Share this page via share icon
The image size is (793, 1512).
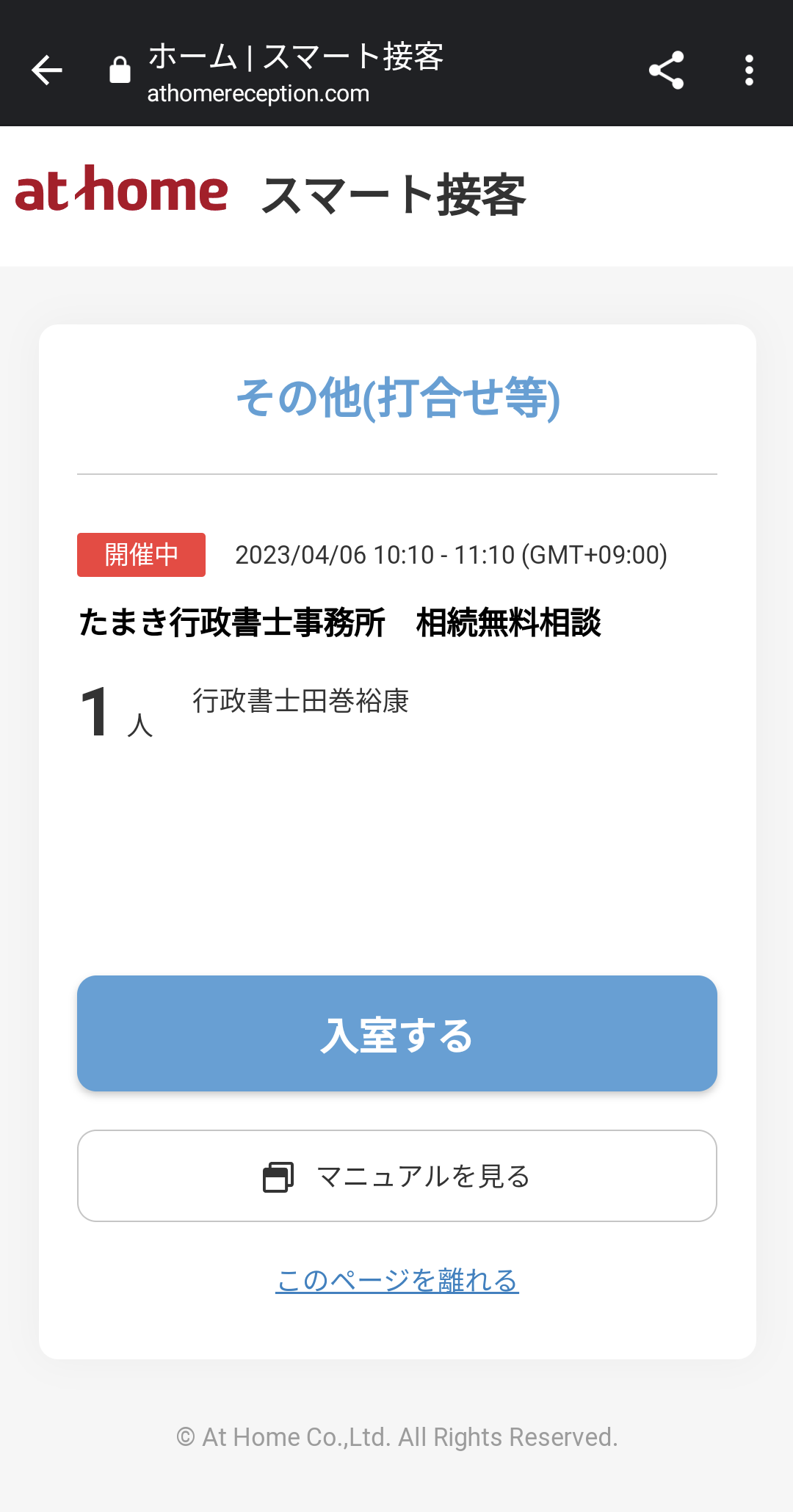(667, 70)
